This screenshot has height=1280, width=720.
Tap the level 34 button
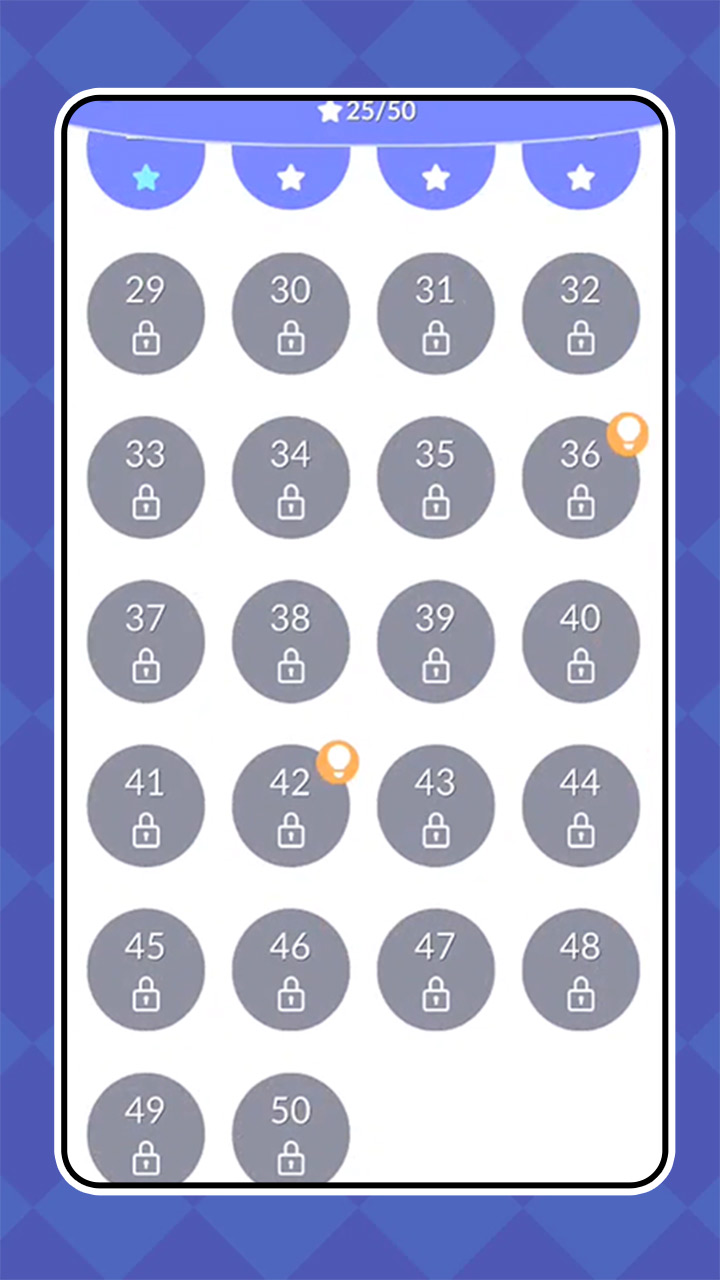[x=291, y=478]
